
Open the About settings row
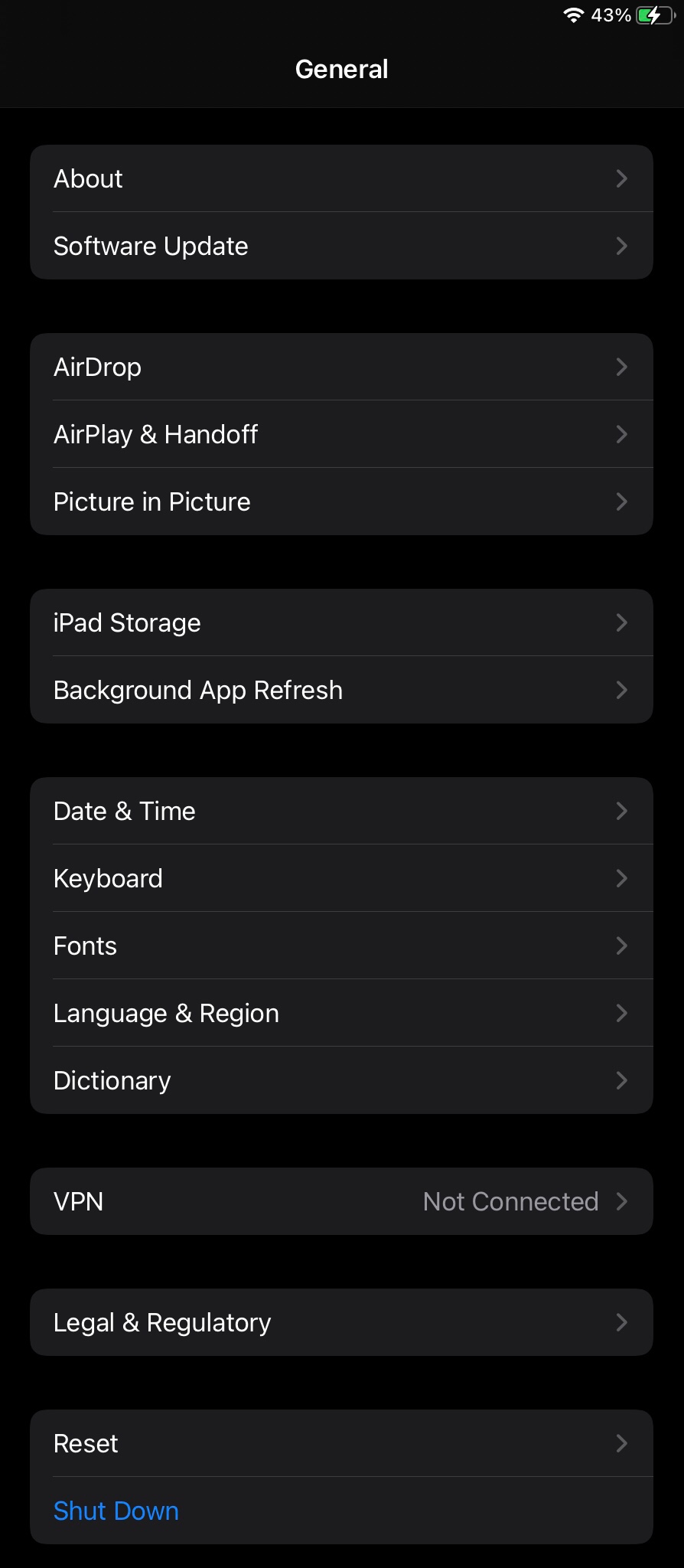[x=341, y=178]
